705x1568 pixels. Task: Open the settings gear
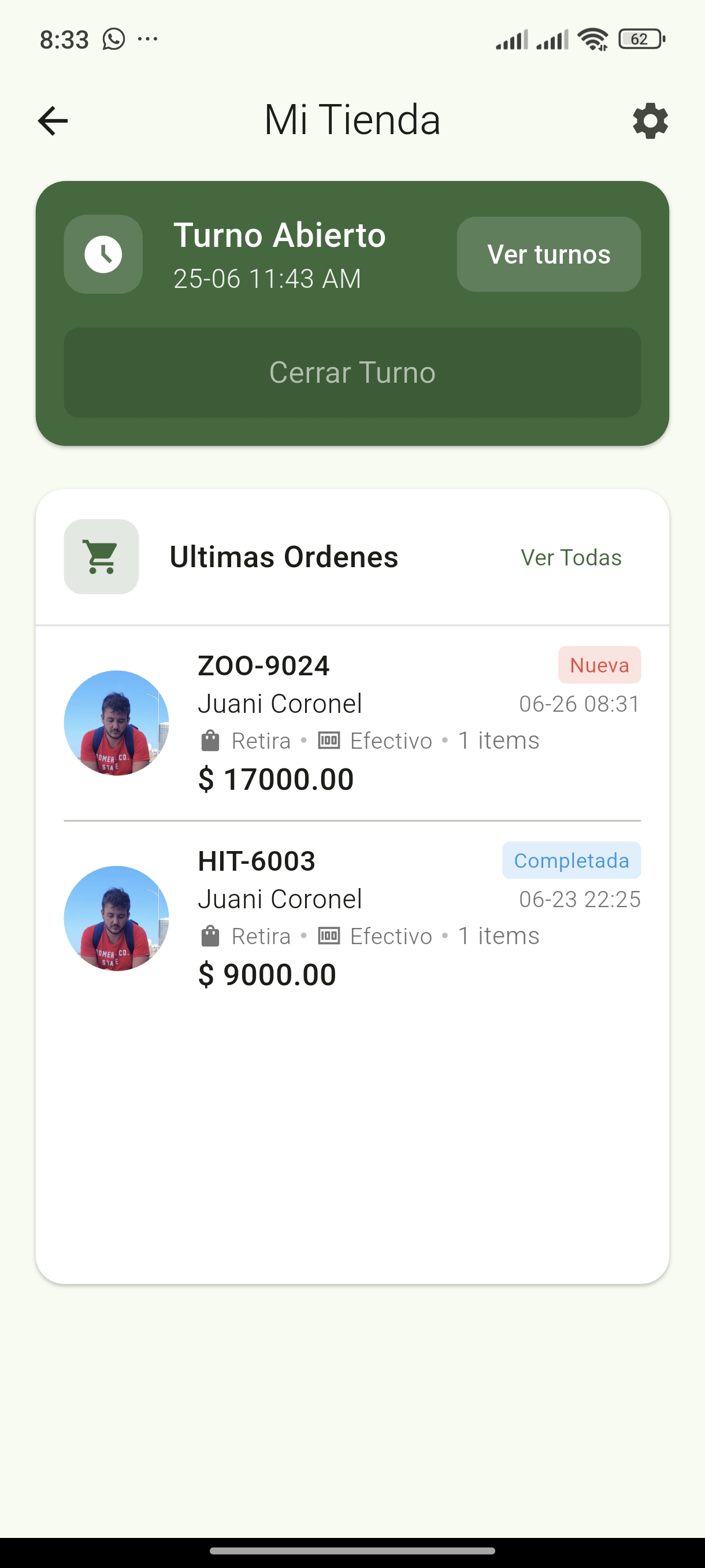[650, 120]
